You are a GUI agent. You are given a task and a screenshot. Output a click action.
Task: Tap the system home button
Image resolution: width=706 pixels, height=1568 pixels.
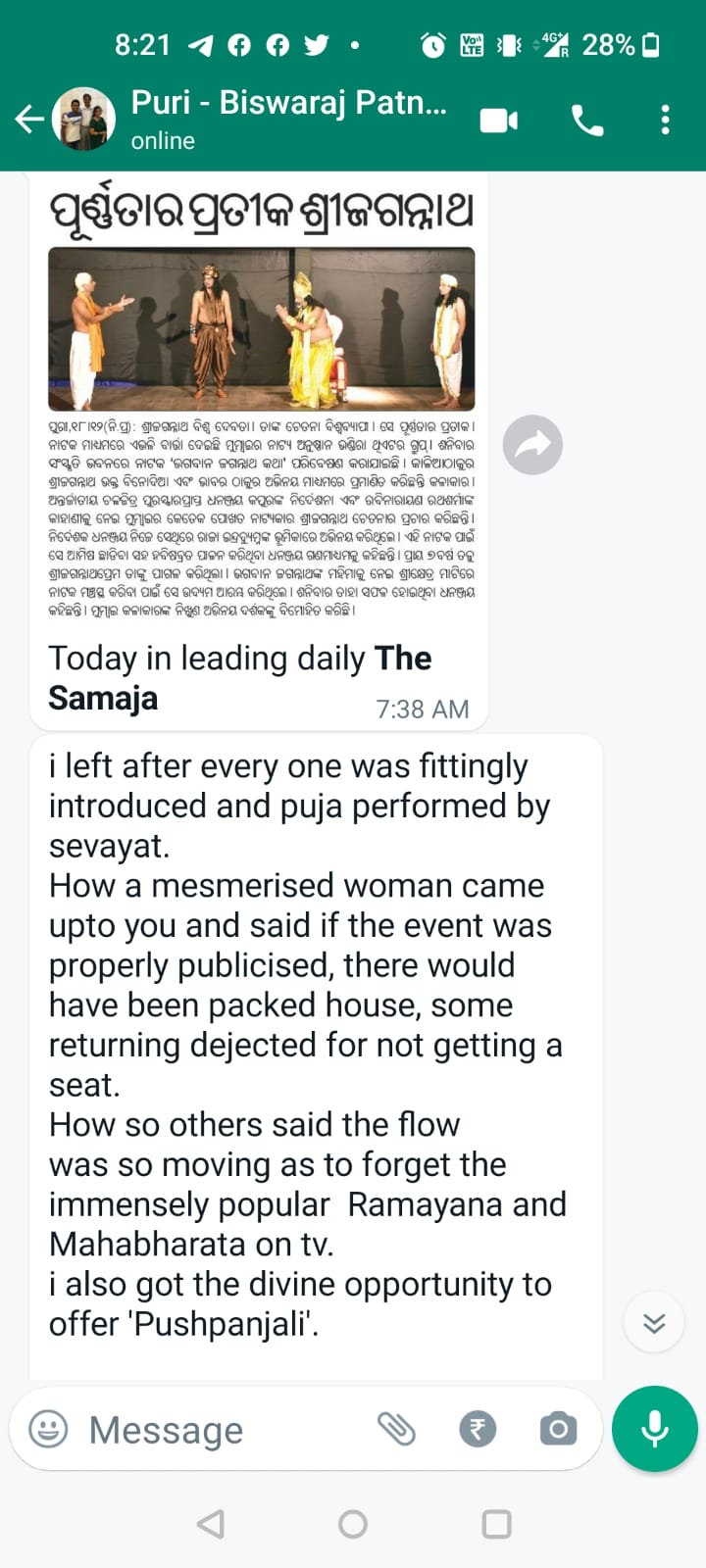[353, 1524]
